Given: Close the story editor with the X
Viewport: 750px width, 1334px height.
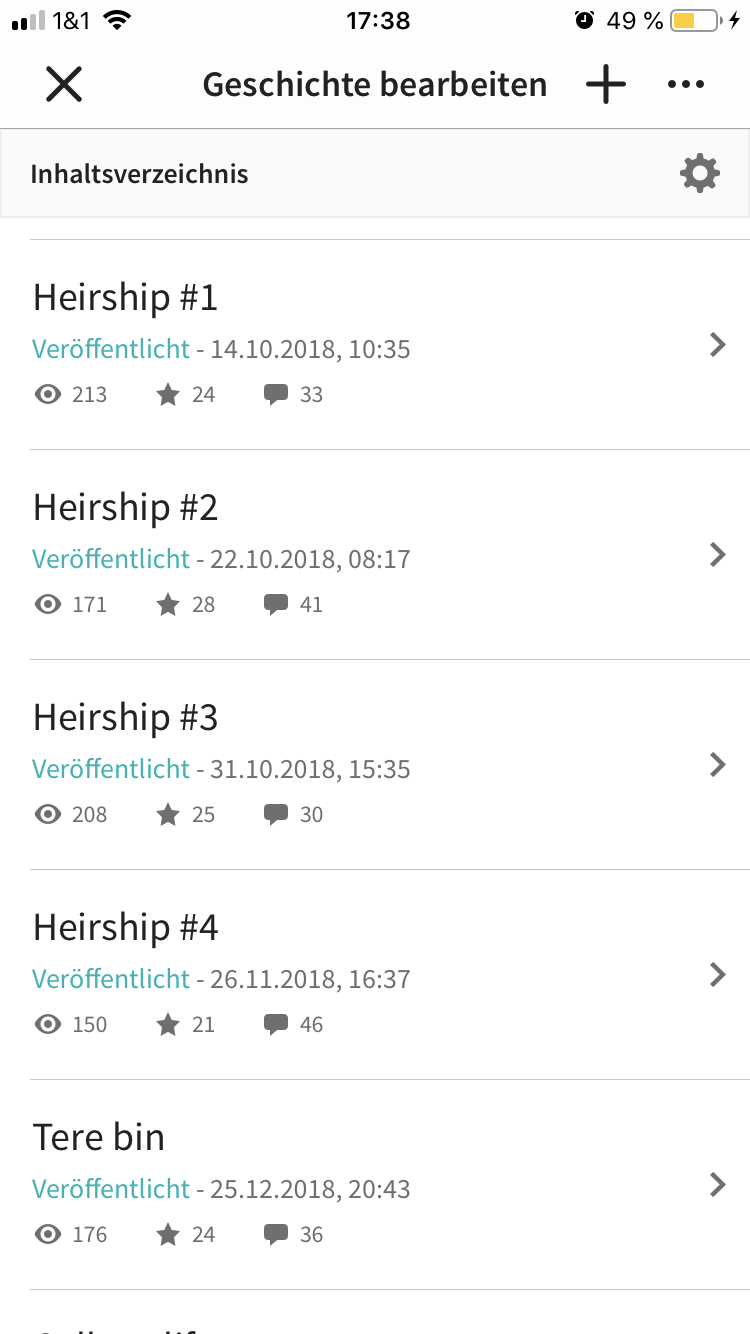Looking at the screenshot, I should coord(64,85).
